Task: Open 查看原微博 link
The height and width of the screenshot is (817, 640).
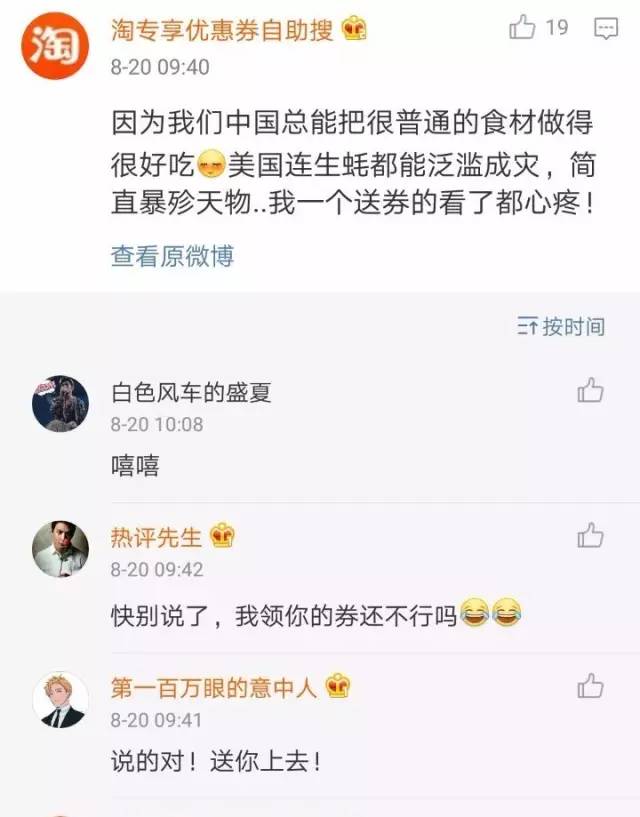Action: [x=172, y=256]
